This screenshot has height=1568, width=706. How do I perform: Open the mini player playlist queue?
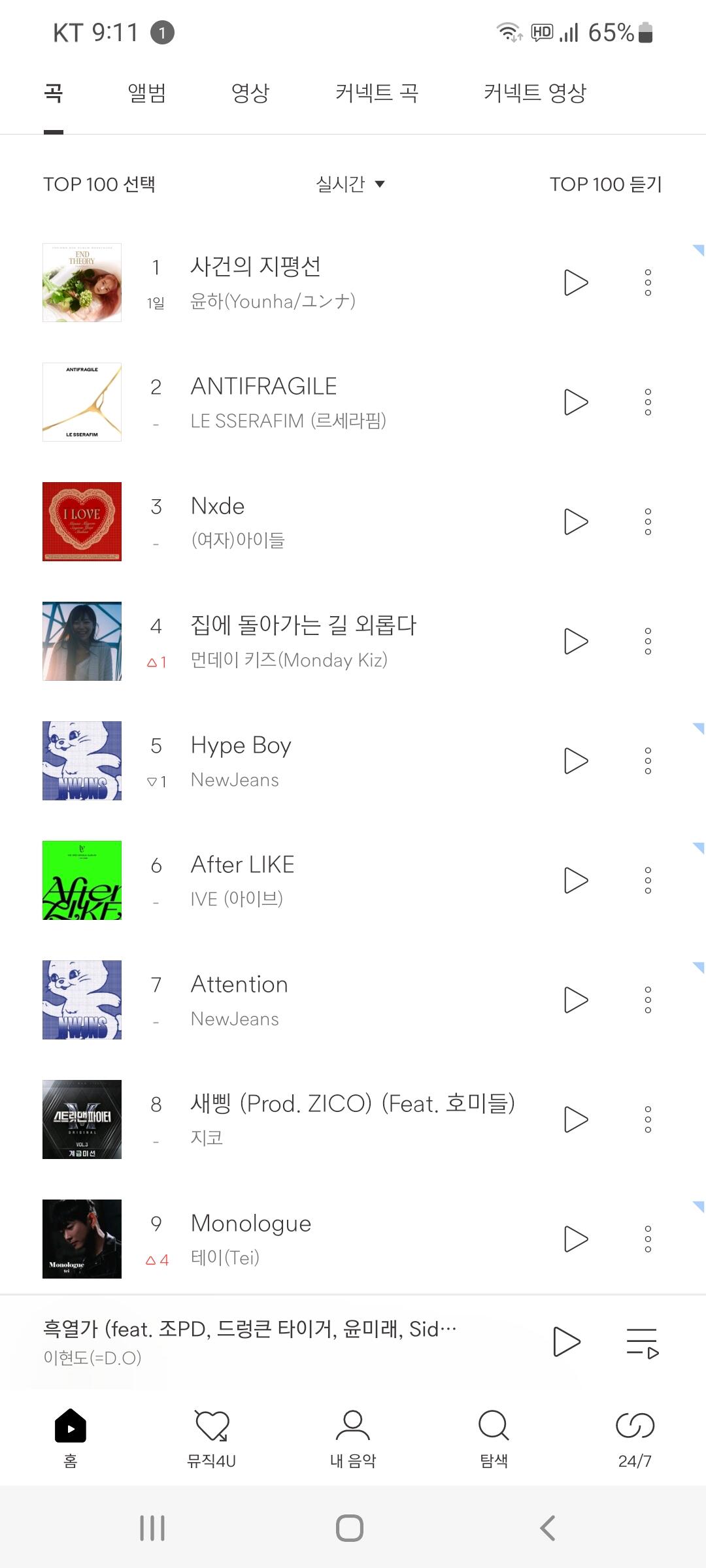(x=642, y=1343)
